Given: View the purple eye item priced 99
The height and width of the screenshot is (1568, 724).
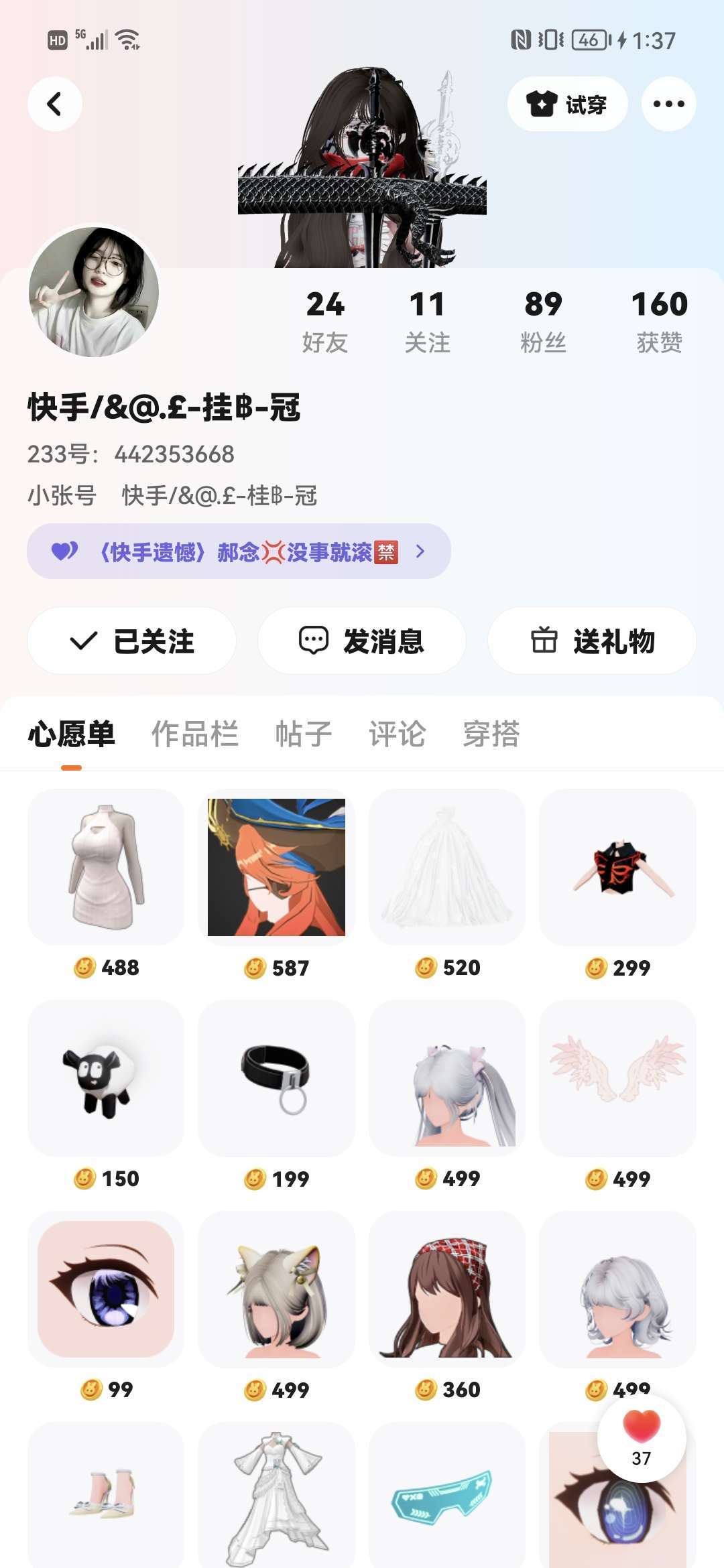Looking at the screenshot, I should tap(106, 1289).
